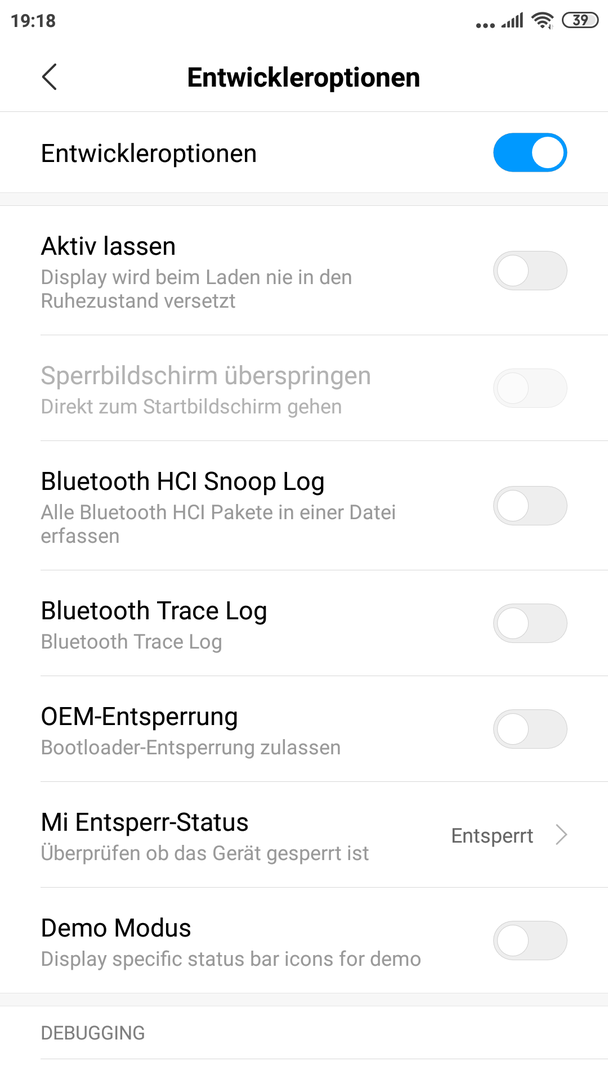Go back using the top-left arrow
This screenshot has height=1080, width=608.
[49, 77]
